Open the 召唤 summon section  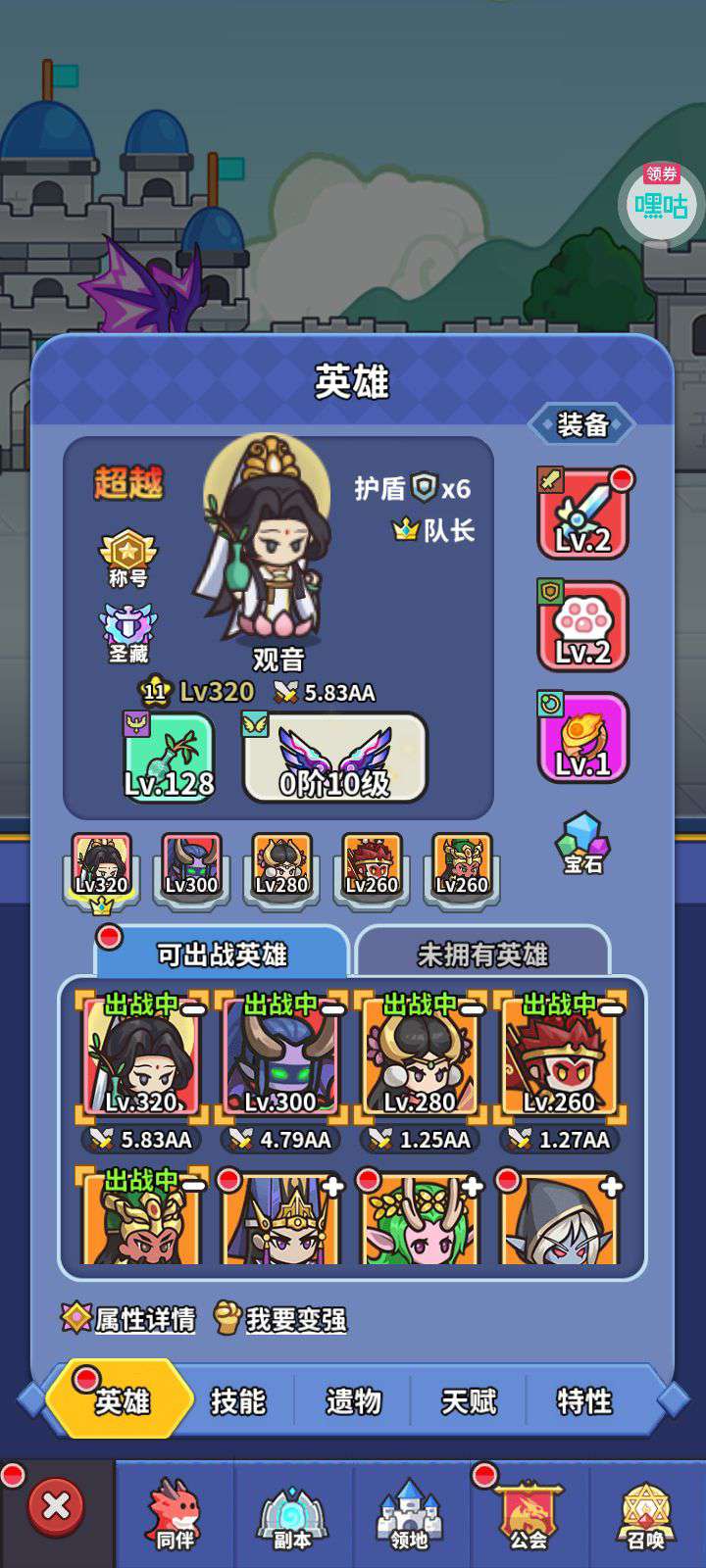646,1515
